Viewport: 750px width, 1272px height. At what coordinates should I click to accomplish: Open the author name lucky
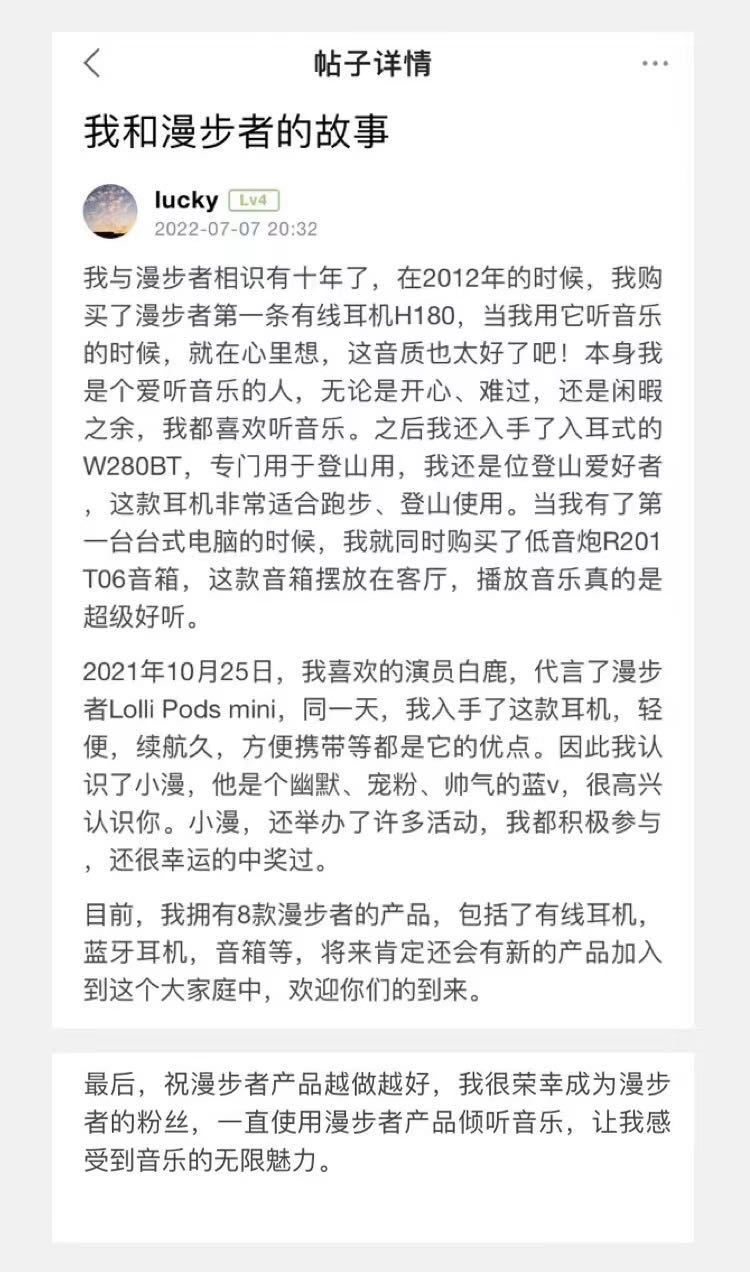click(x=186, y=200)
